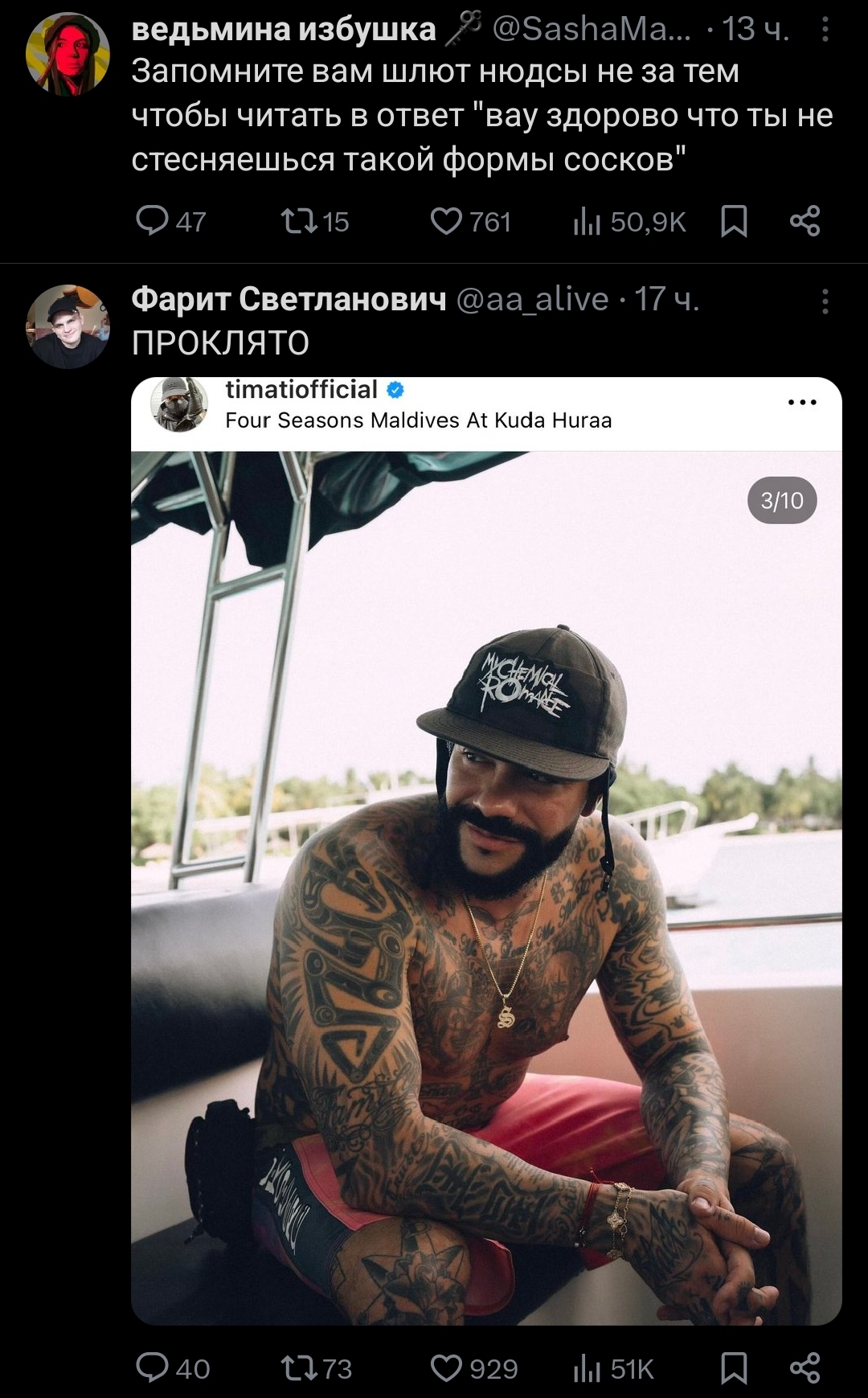This screenshot has height=1398, width=868.
Task: Open the ведьмина избушка profile avatar
Action: [x=68, y=54]
